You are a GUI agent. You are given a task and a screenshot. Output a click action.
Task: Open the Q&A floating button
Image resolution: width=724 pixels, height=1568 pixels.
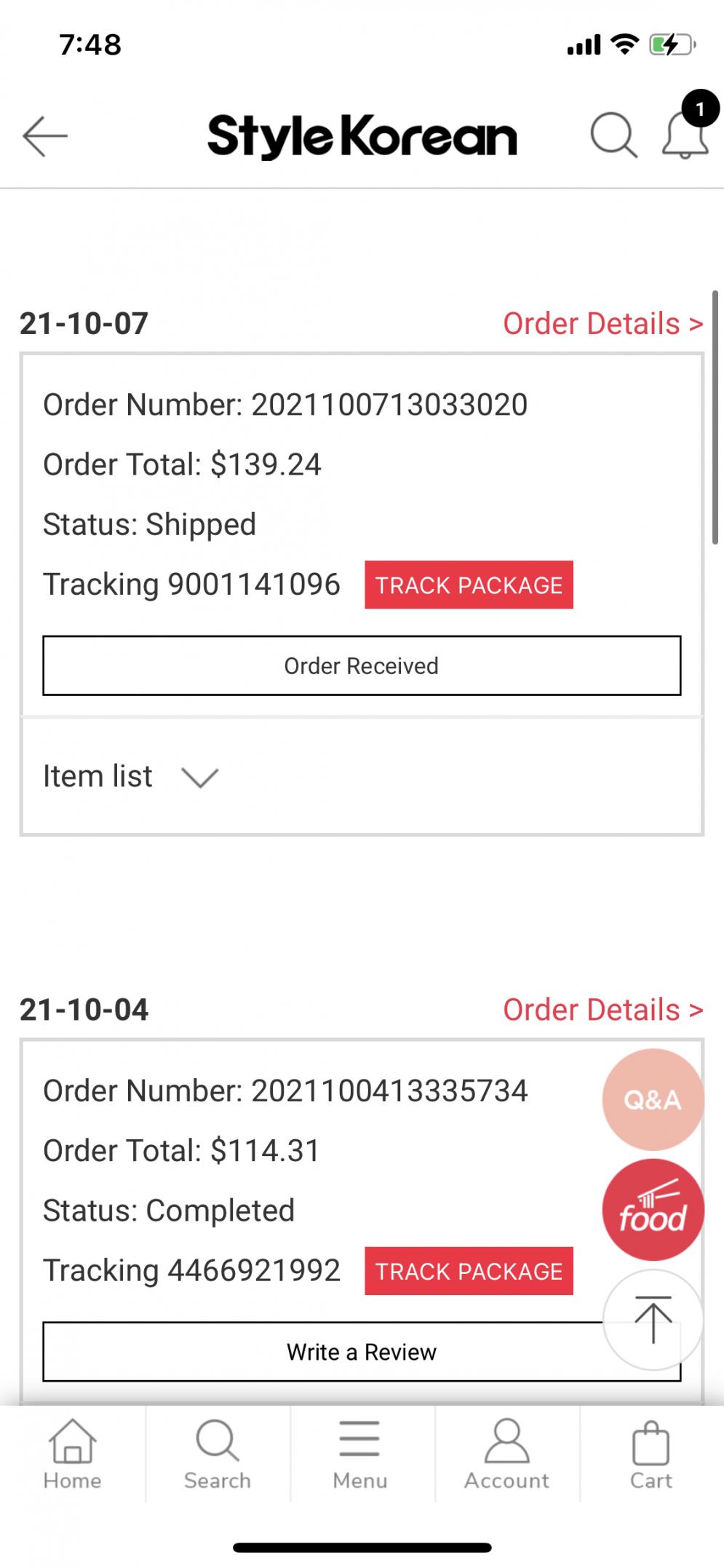[653, 1099]
